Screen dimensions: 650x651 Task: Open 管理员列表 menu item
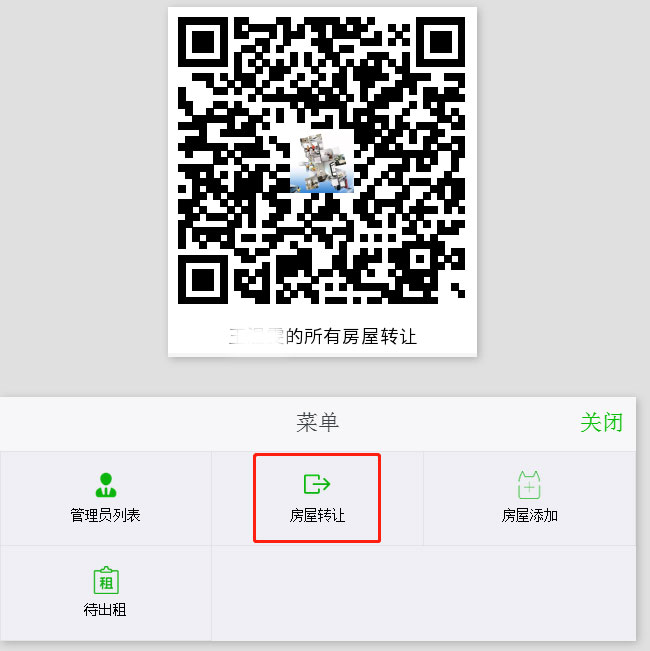pos(106,498)
